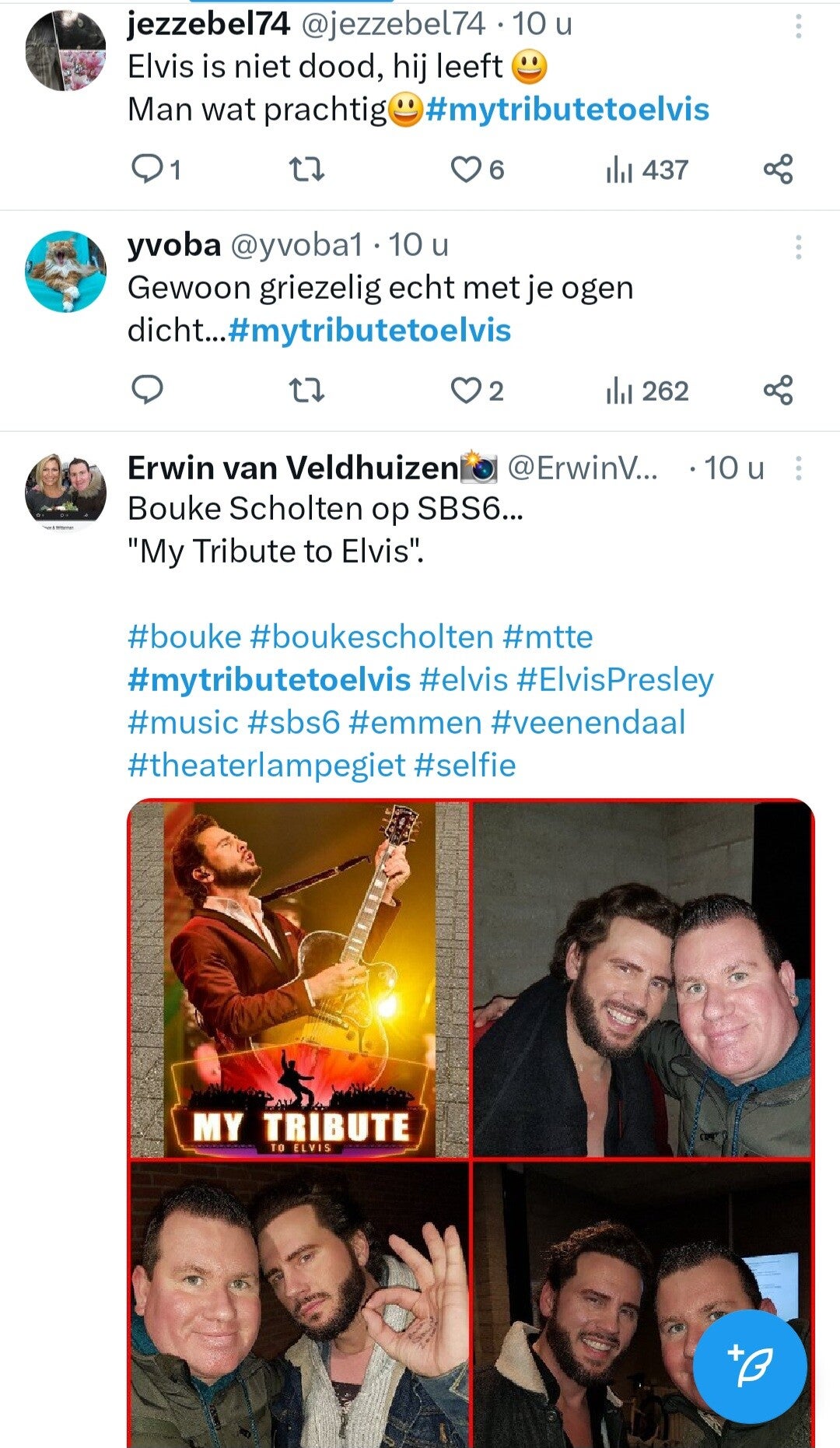
Task: Like jezzebel74's tweet
Action: (x=467, y=169)
